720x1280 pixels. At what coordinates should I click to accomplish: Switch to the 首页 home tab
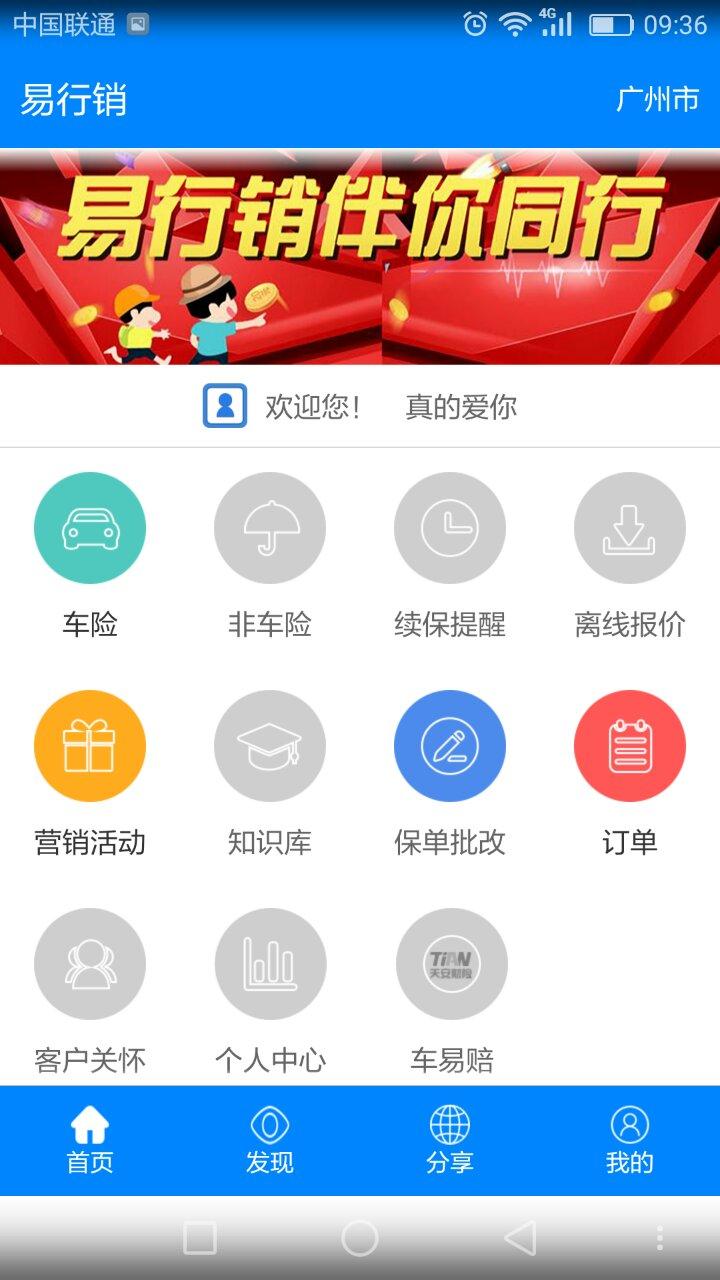(90, 1140)
